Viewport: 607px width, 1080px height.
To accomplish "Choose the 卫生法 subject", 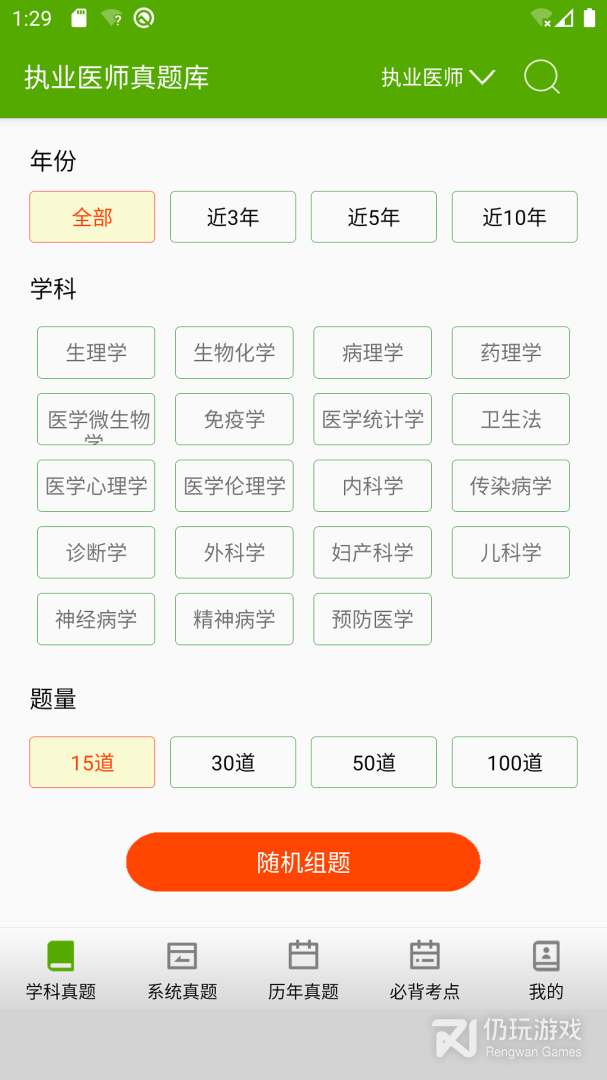I will coord(511,419).
